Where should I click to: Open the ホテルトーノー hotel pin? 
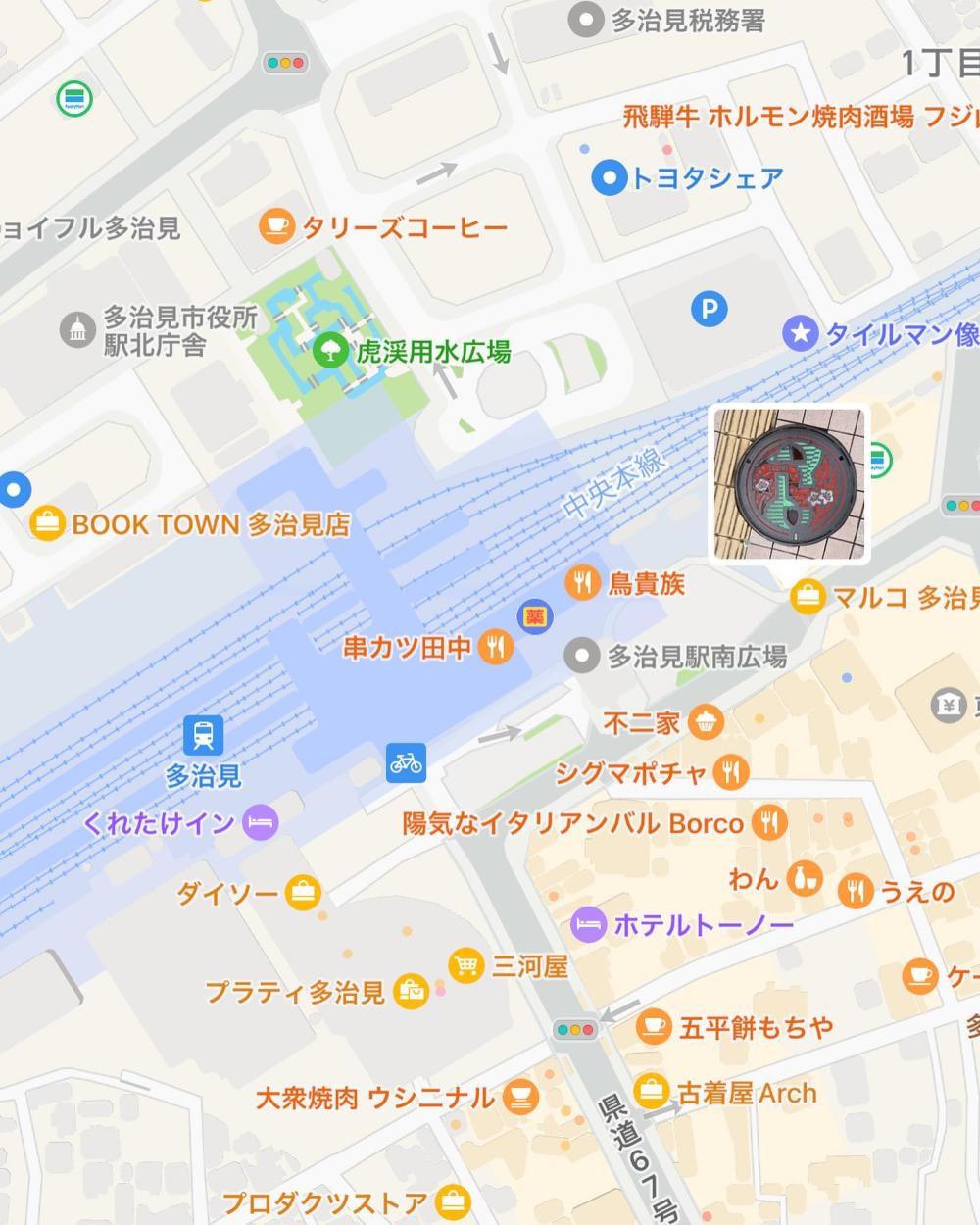(x=588, y=924)
